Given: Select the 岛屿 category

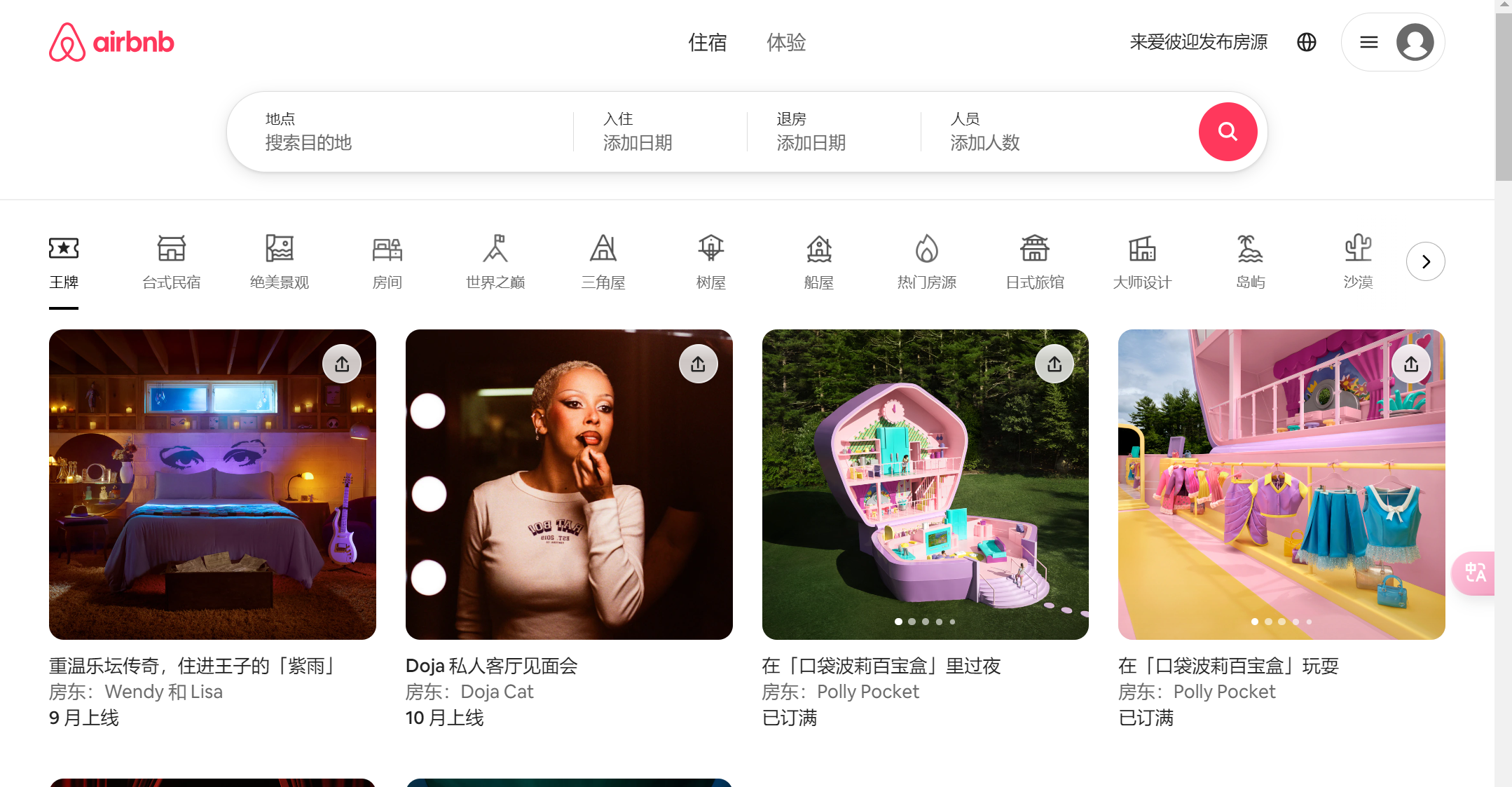Looking at the screenshot, I should [x=1250, y=262].
